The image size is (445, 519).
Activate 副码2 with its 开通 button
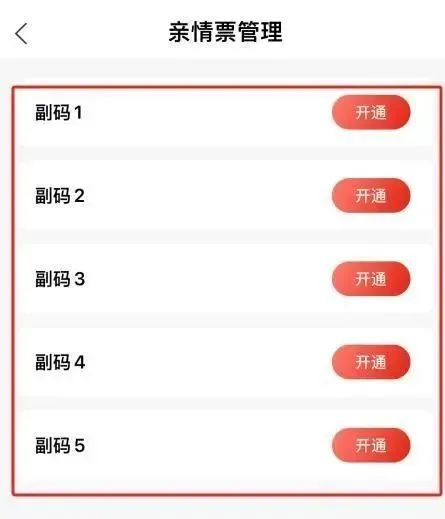(x=371, y=195)
